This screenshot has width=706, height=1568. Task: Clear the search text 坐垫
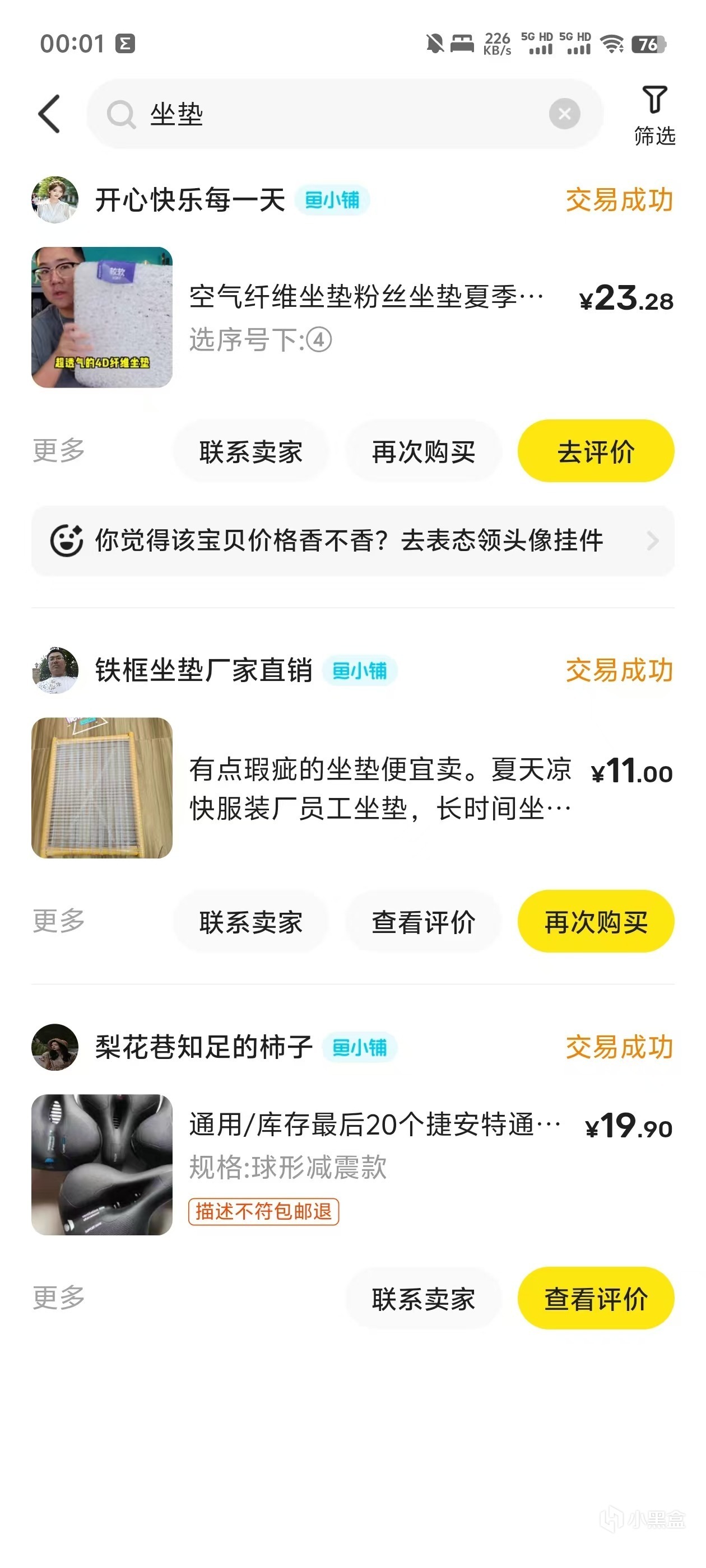pos(564,114)
